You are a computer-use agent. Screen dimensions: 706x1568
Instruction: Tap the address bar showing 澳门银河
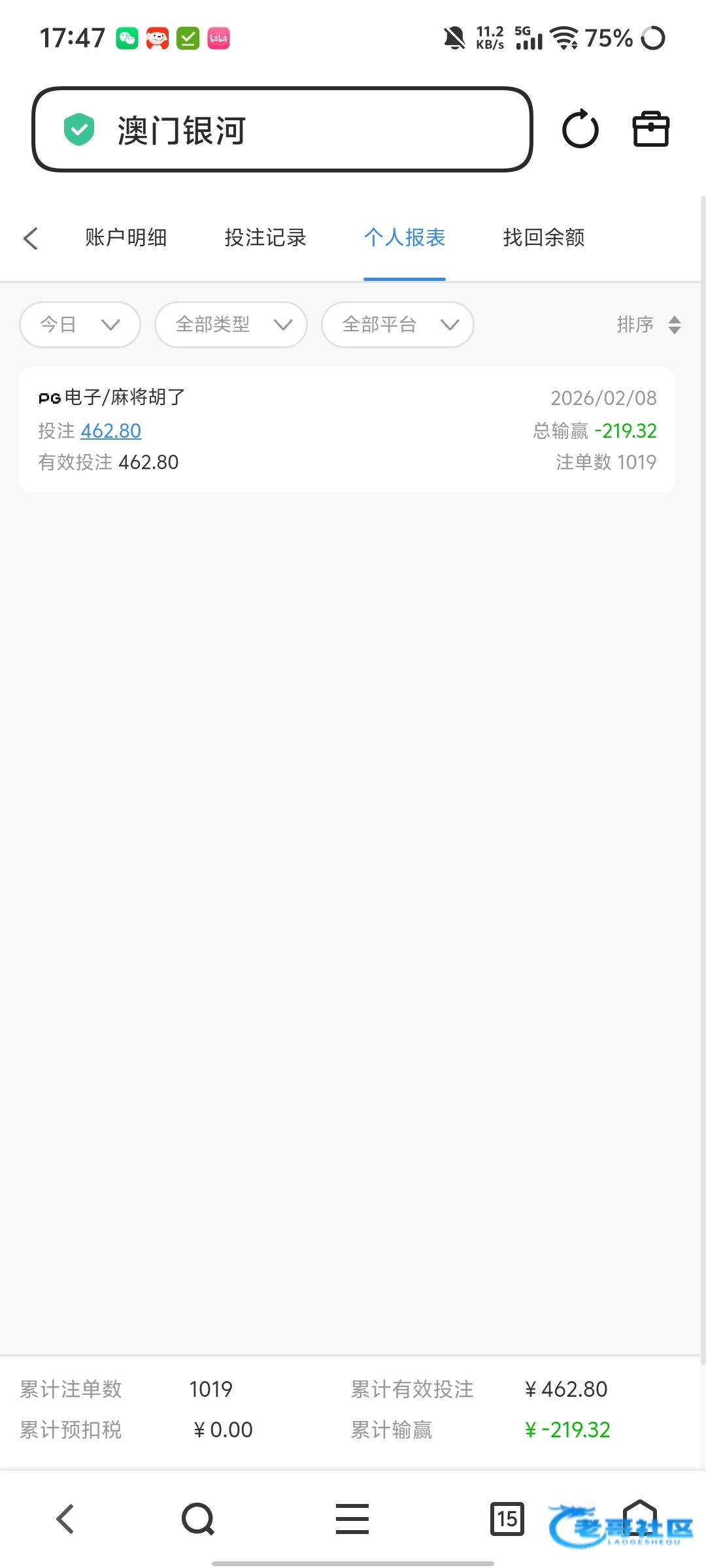tap(282, 130)
